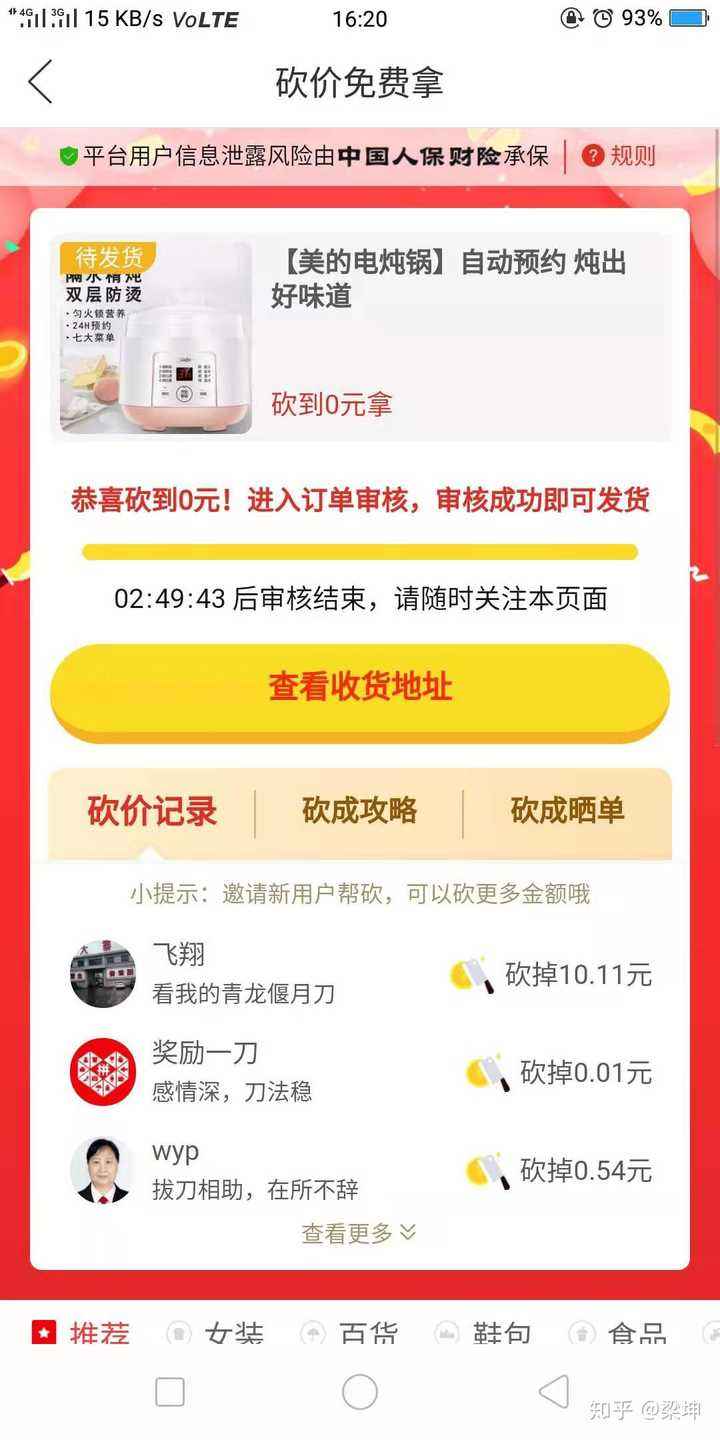Viewport: 720px width, 1440px height.
Task: Select the 砍价记录 tab
Action: pos(150,812)
